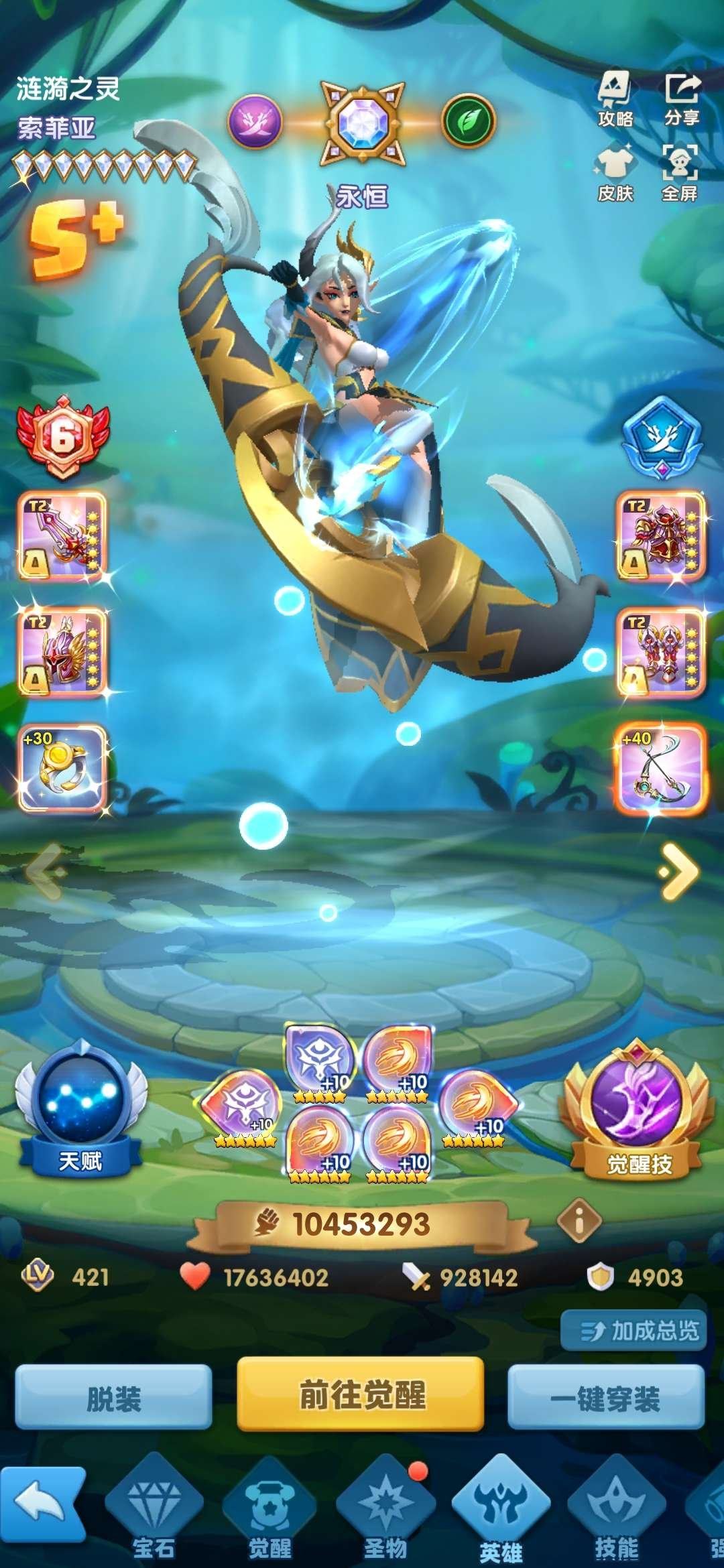Image resolution: width=724 pixels, height=1568 pixels.
Task: Open the 永恒 gem quality badge
Action: coord(363,123)
